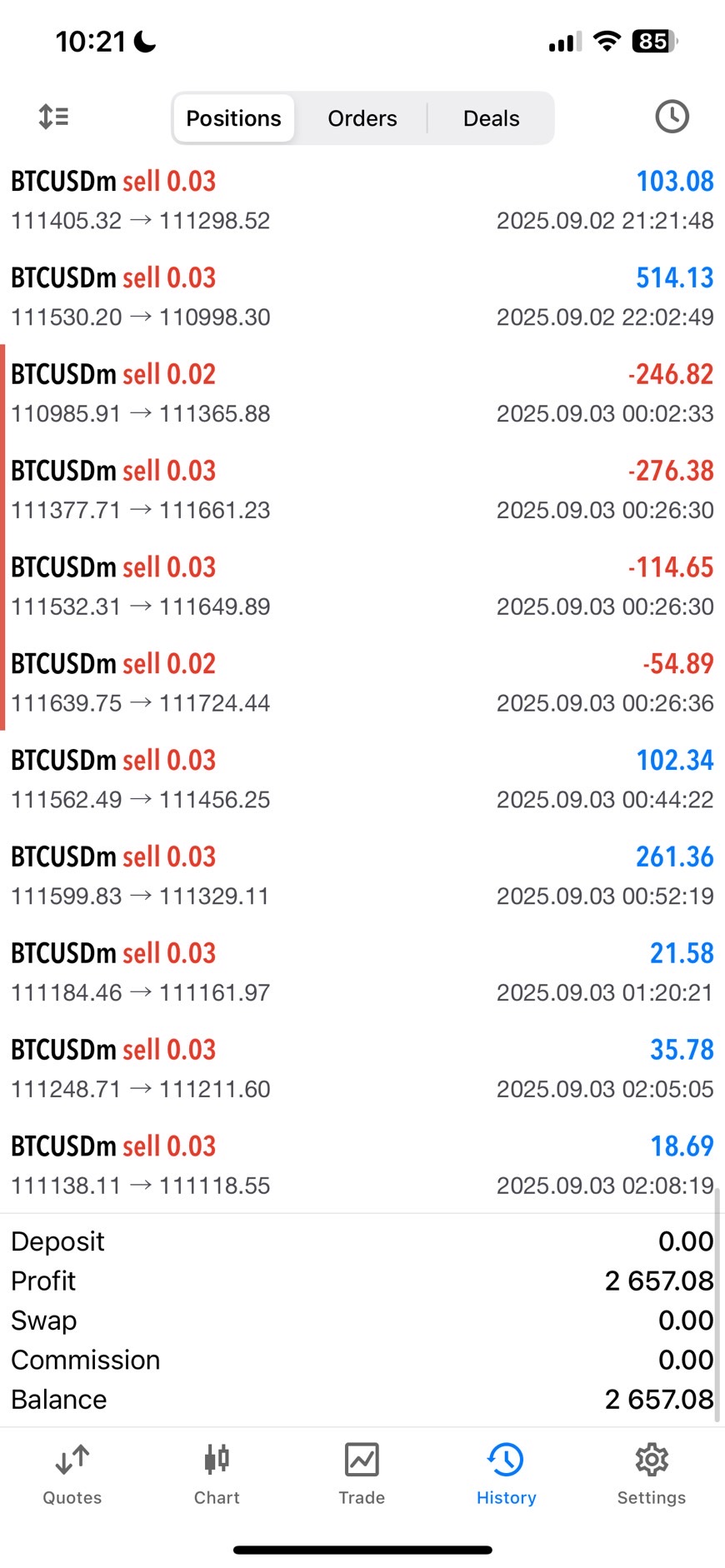Image resolution: width=725 pixels, height=1568 pixels.
Task: Expand the position with profit 103.08
Action: [362, 200]
